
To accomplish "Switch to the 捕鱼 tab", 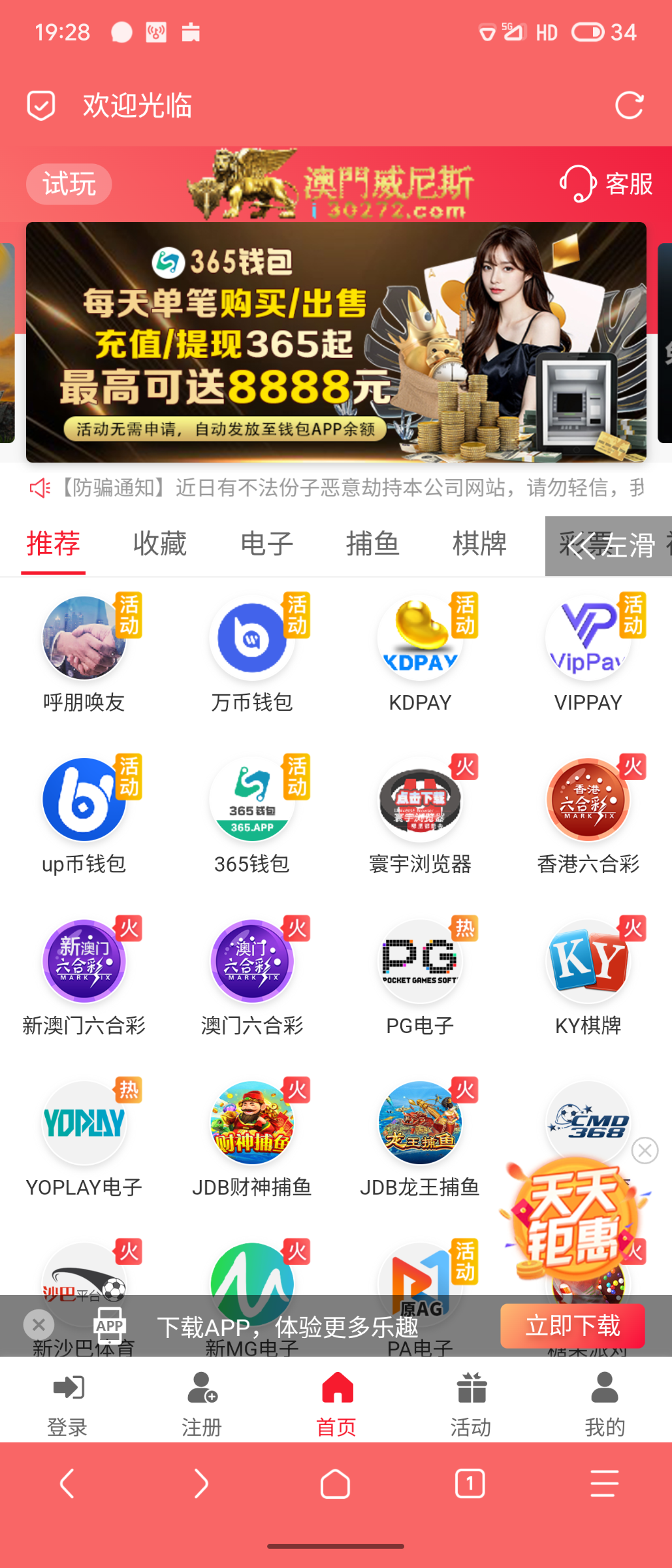I will (x=372, y=544).
